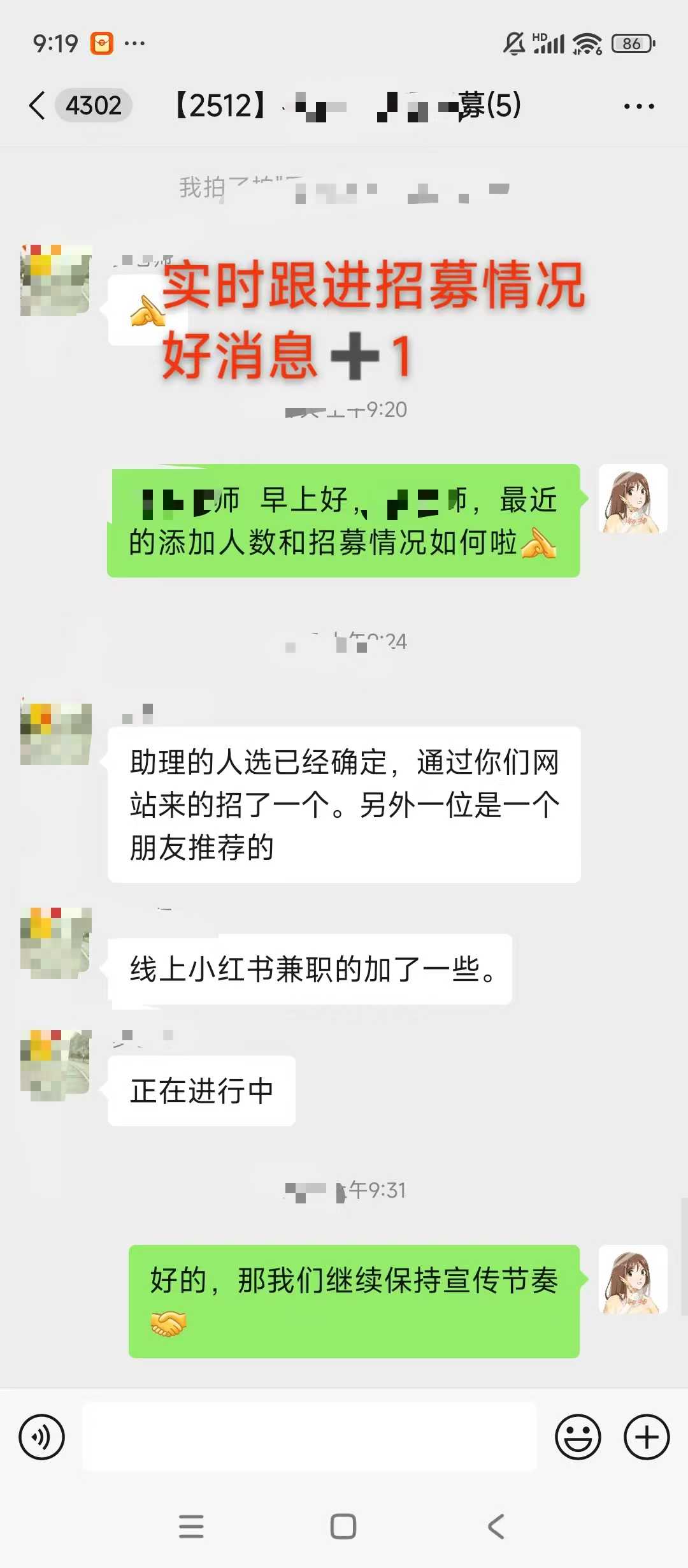Switch to voice message input

click(42, 1437)
